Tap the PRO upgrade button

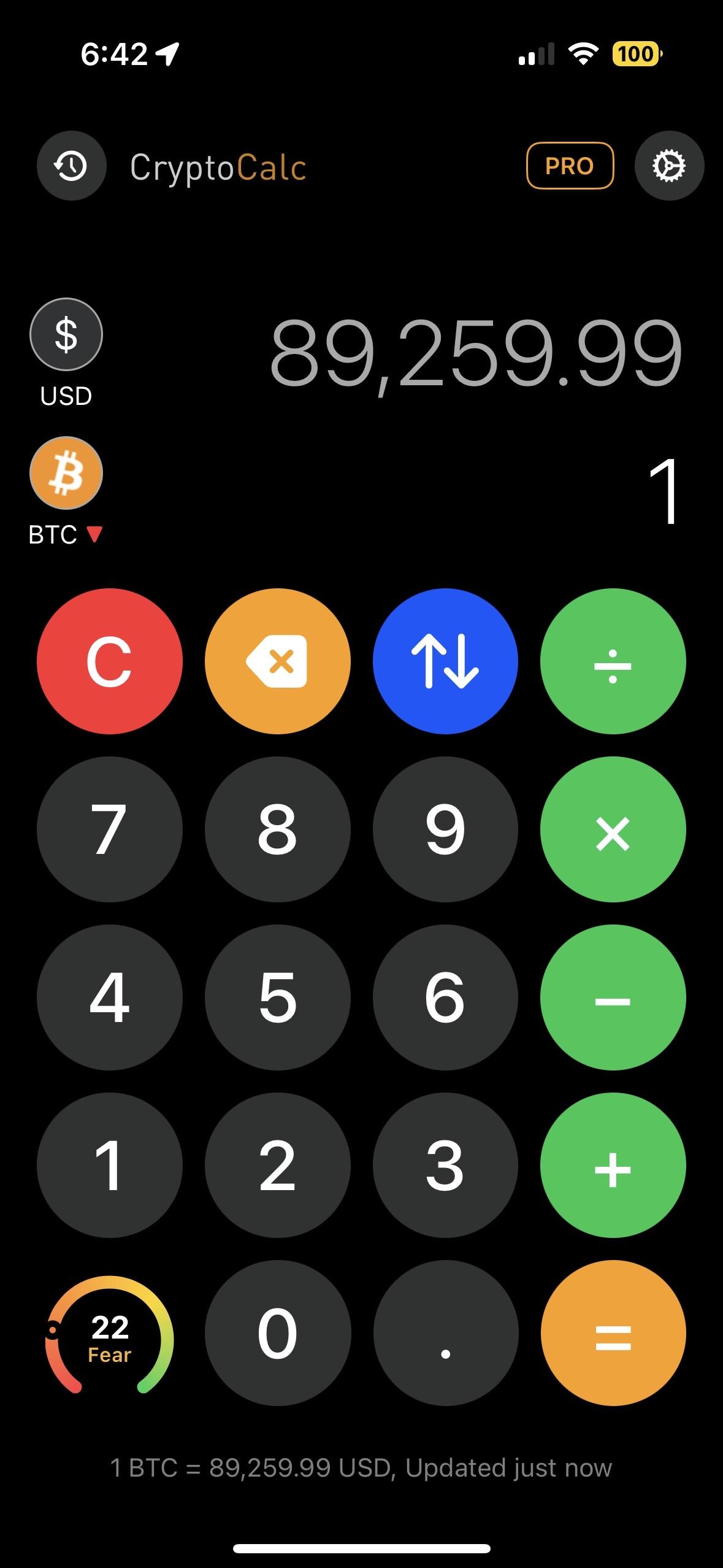tap(570, 166)
